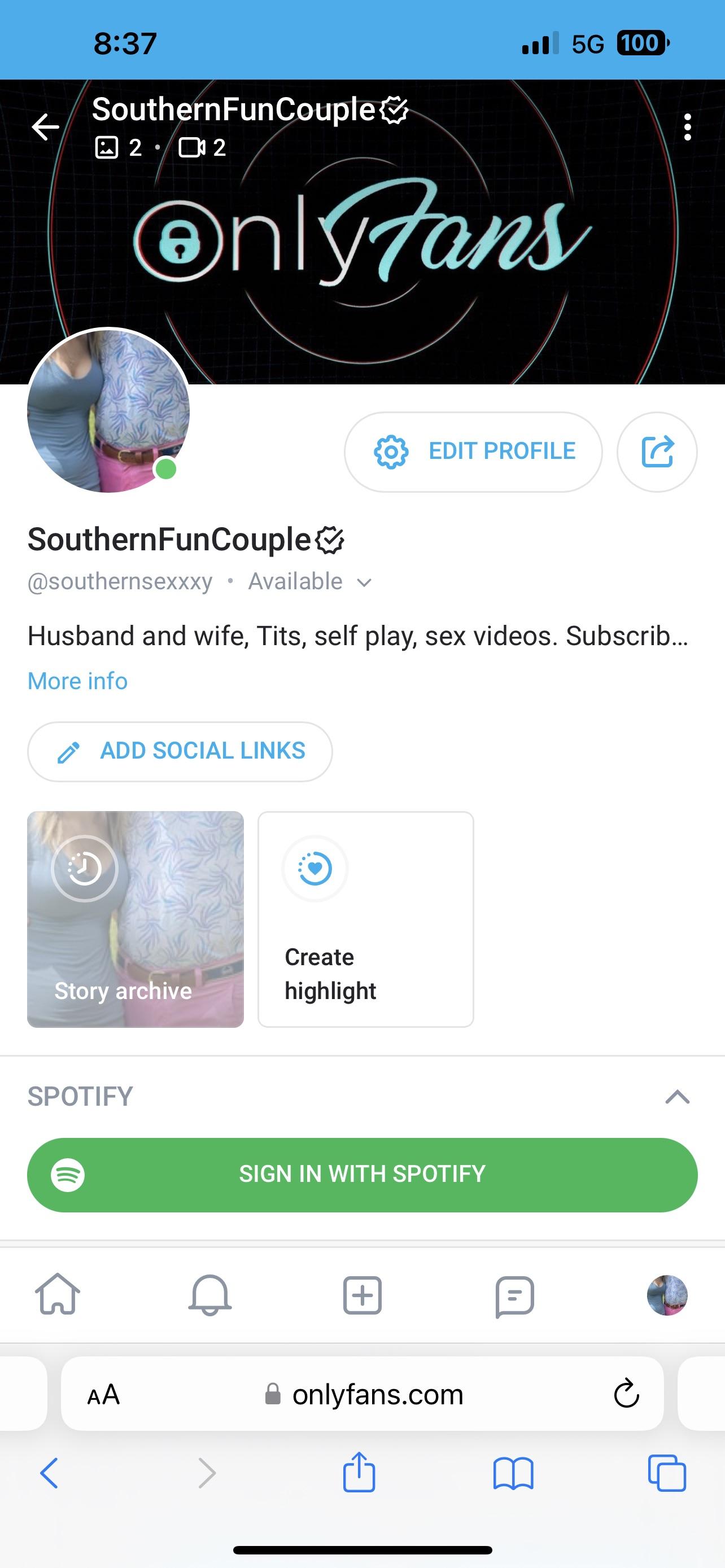Screen dimensions: 725x1568
Task: Sign in with Spotify
Action: (x=362, y=1174)
